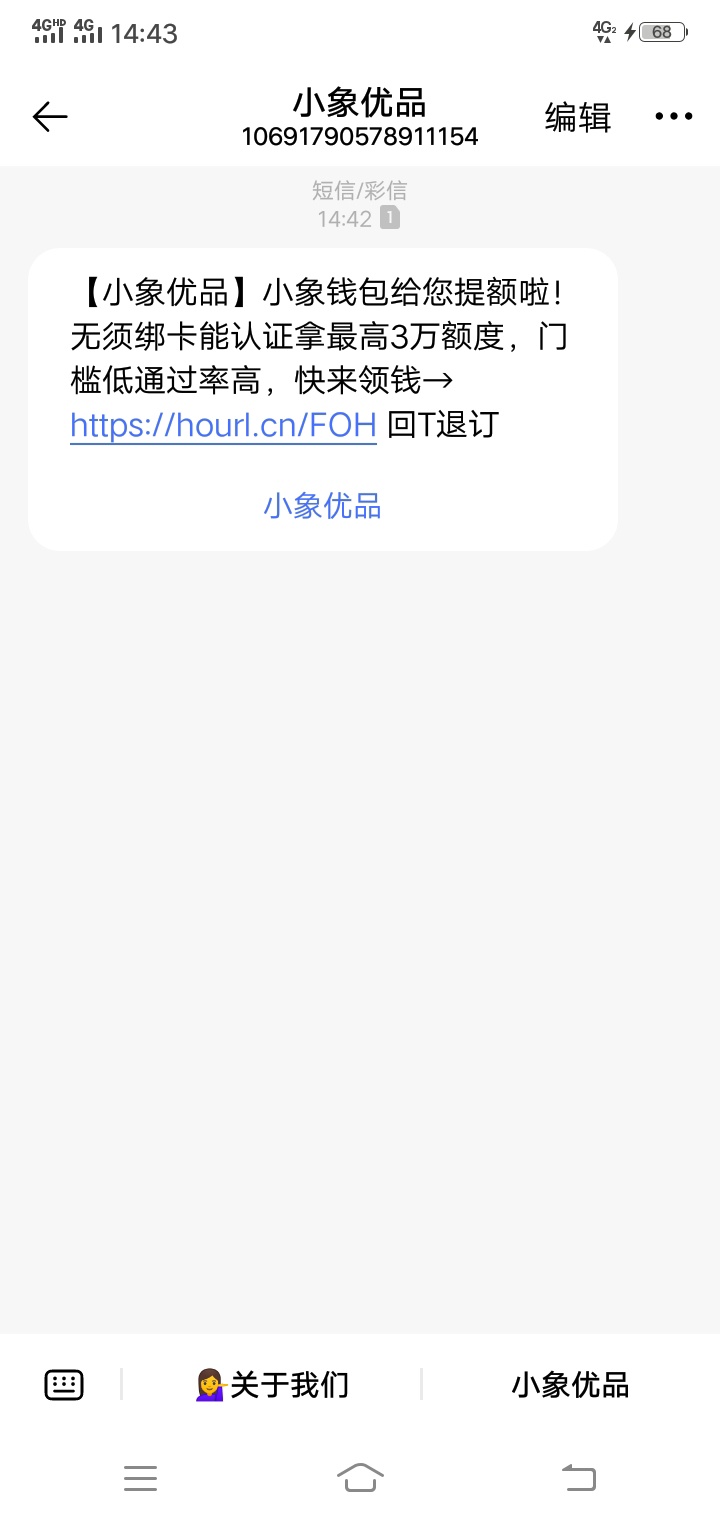Tap 编辑 to edit the conversation
The width and height of the screenshot is (720, 1520).
point(578,117)
